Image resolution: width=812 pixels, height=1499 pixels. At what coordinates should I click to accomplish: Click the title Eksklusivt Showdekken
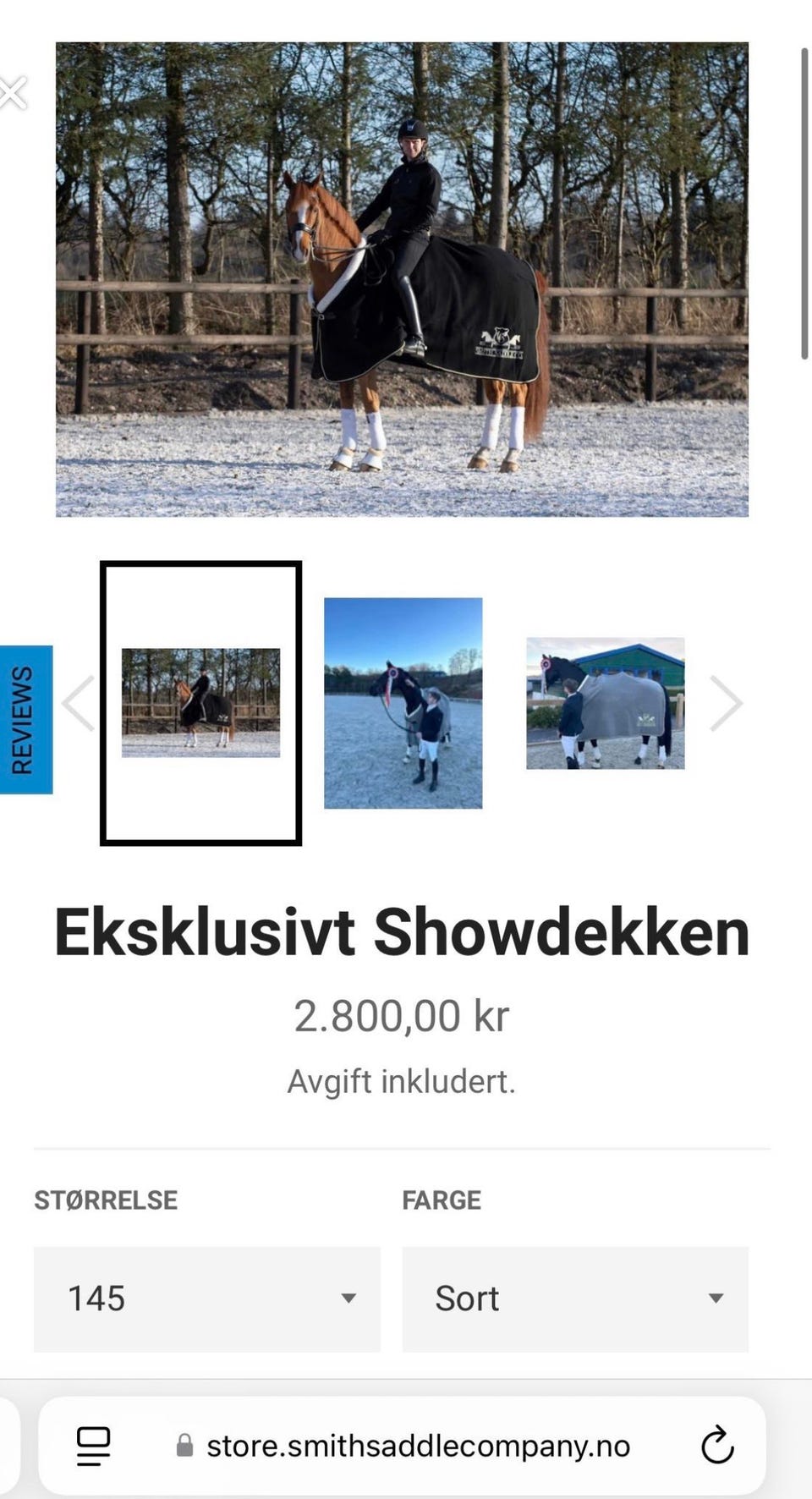click(x=402, y=931)
